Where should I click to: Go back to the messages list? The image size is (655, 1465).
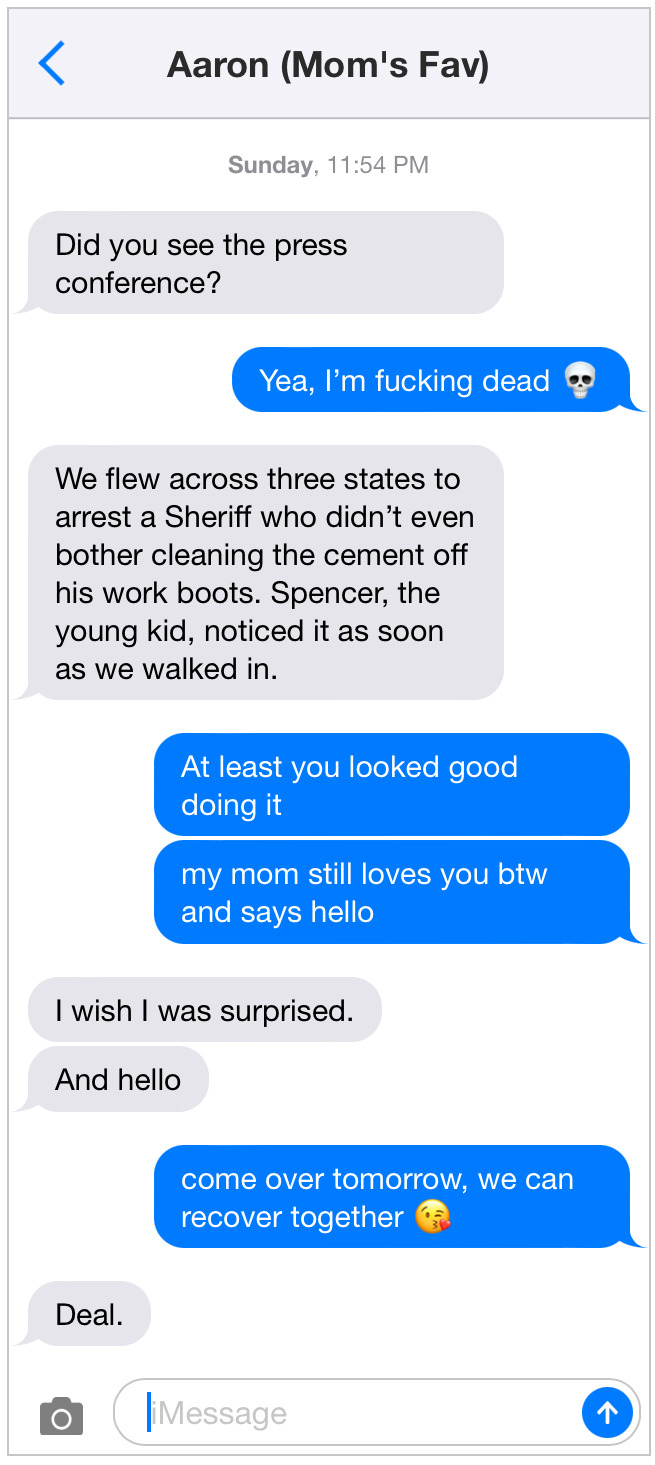coord(51,64)
